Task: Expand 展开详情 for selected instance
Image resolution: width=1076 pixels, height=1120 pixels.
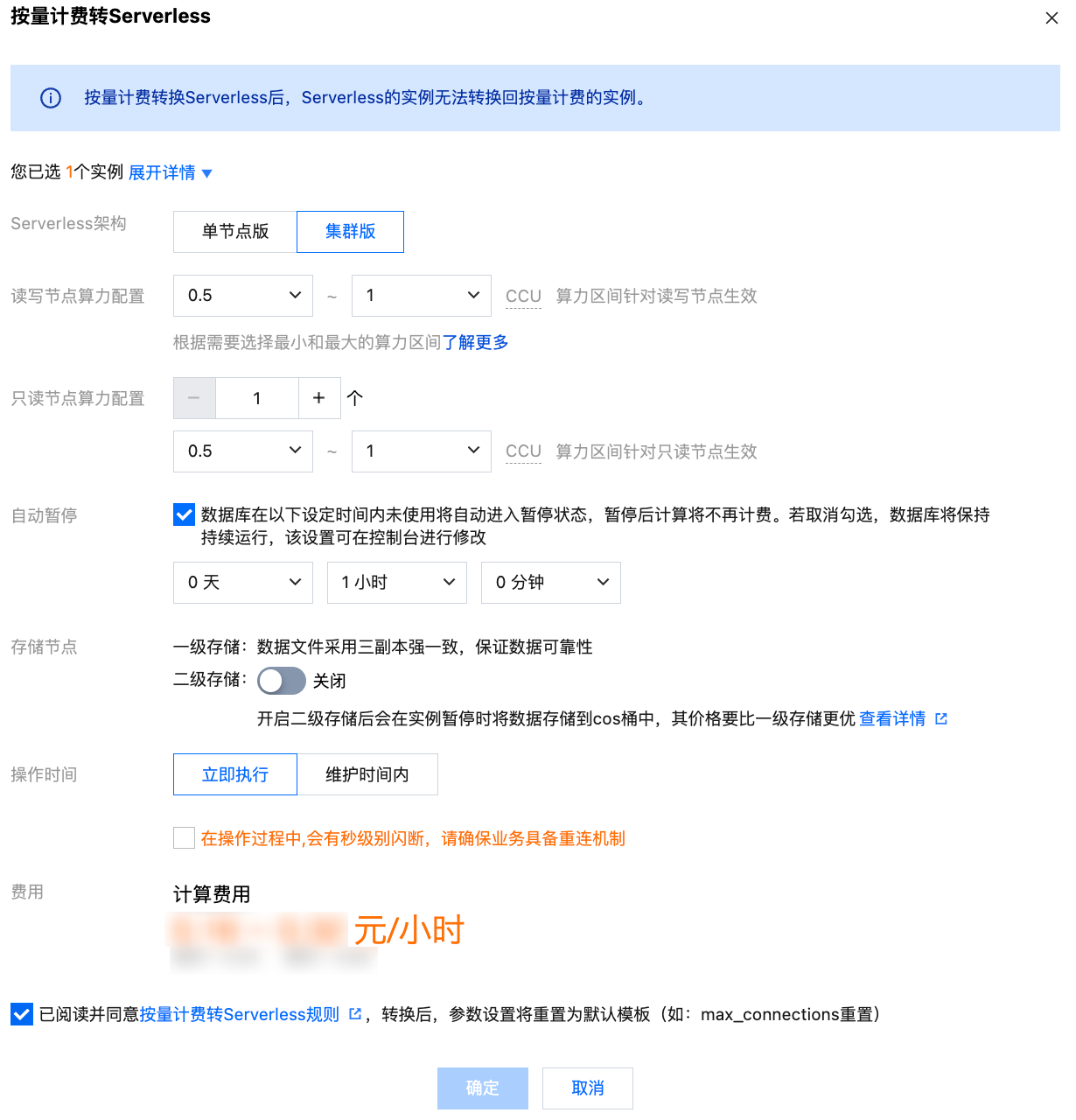Action: pyautogui.click(x=171, y=173)
